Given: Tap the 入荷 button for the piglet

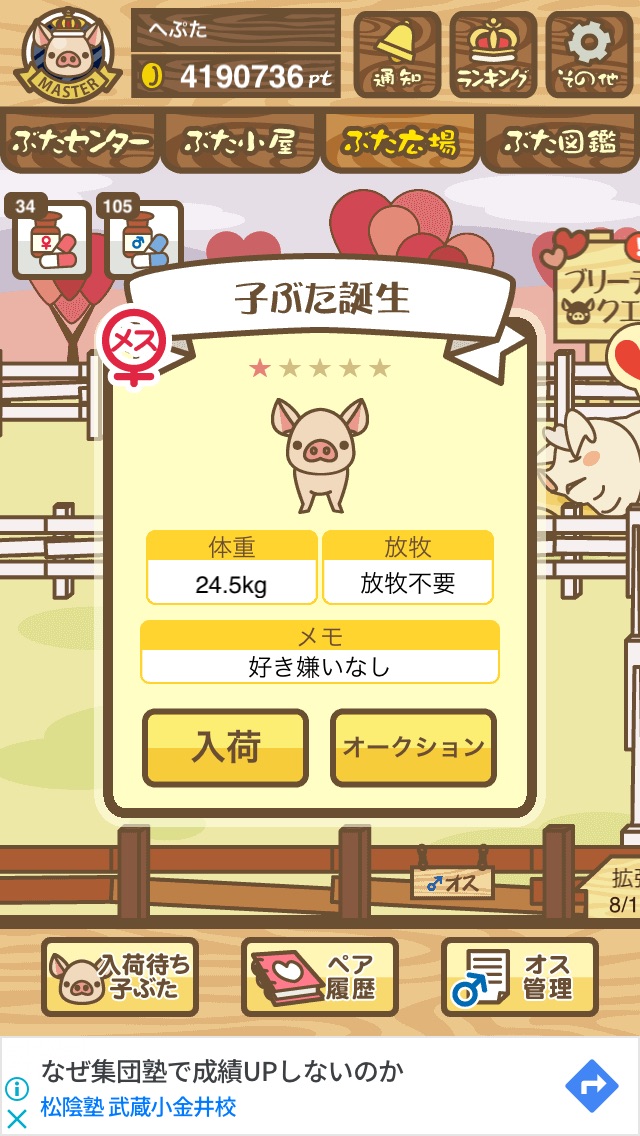Looking at the screenshot, I should click(x=225, y=748).
